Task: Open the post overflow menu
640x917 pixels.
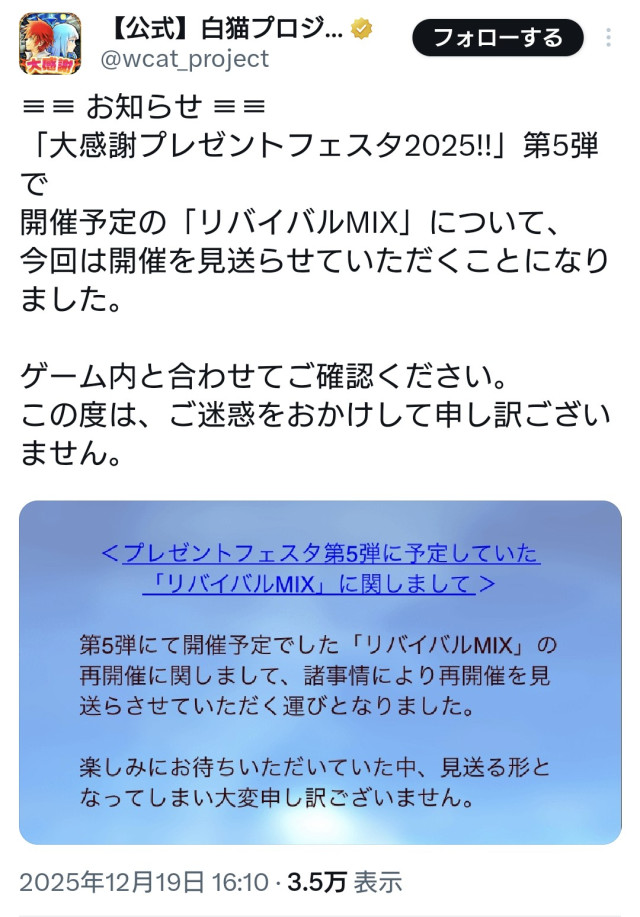Action: [x=609, y=39]
